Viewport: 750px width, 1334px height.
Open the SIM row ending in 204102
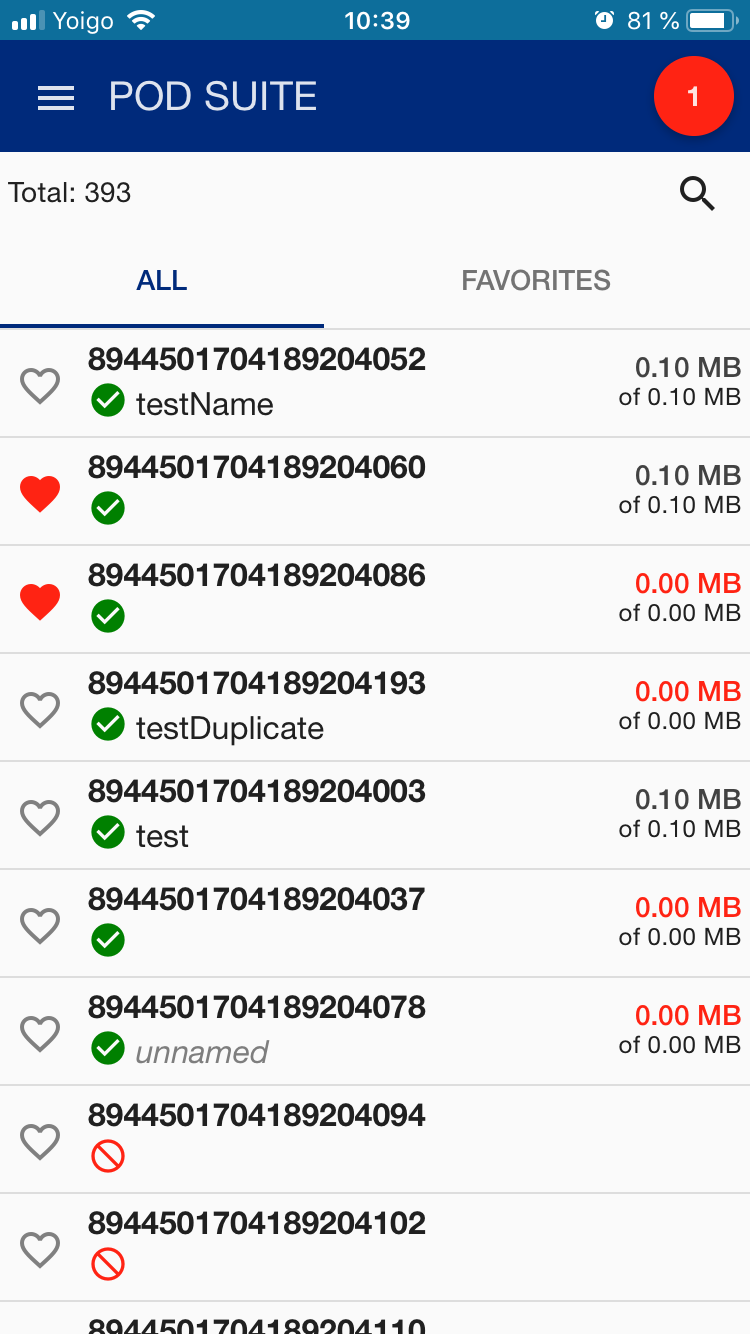(x=375, y=1248)
